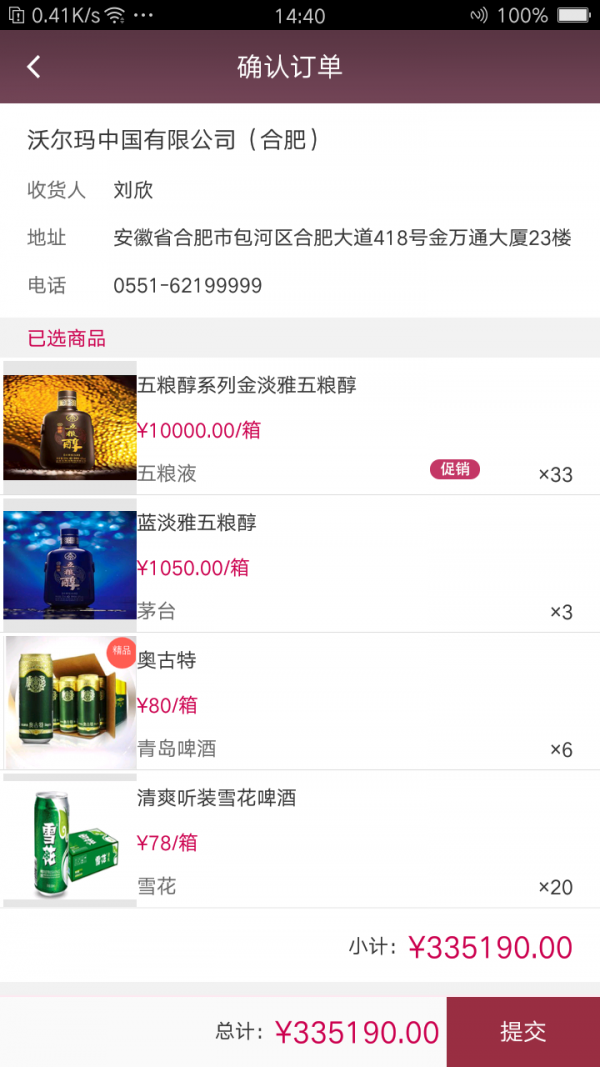Screen dimensions: 600x1067
Task: Submit the order with 提交
Action: coord(523,1032)
